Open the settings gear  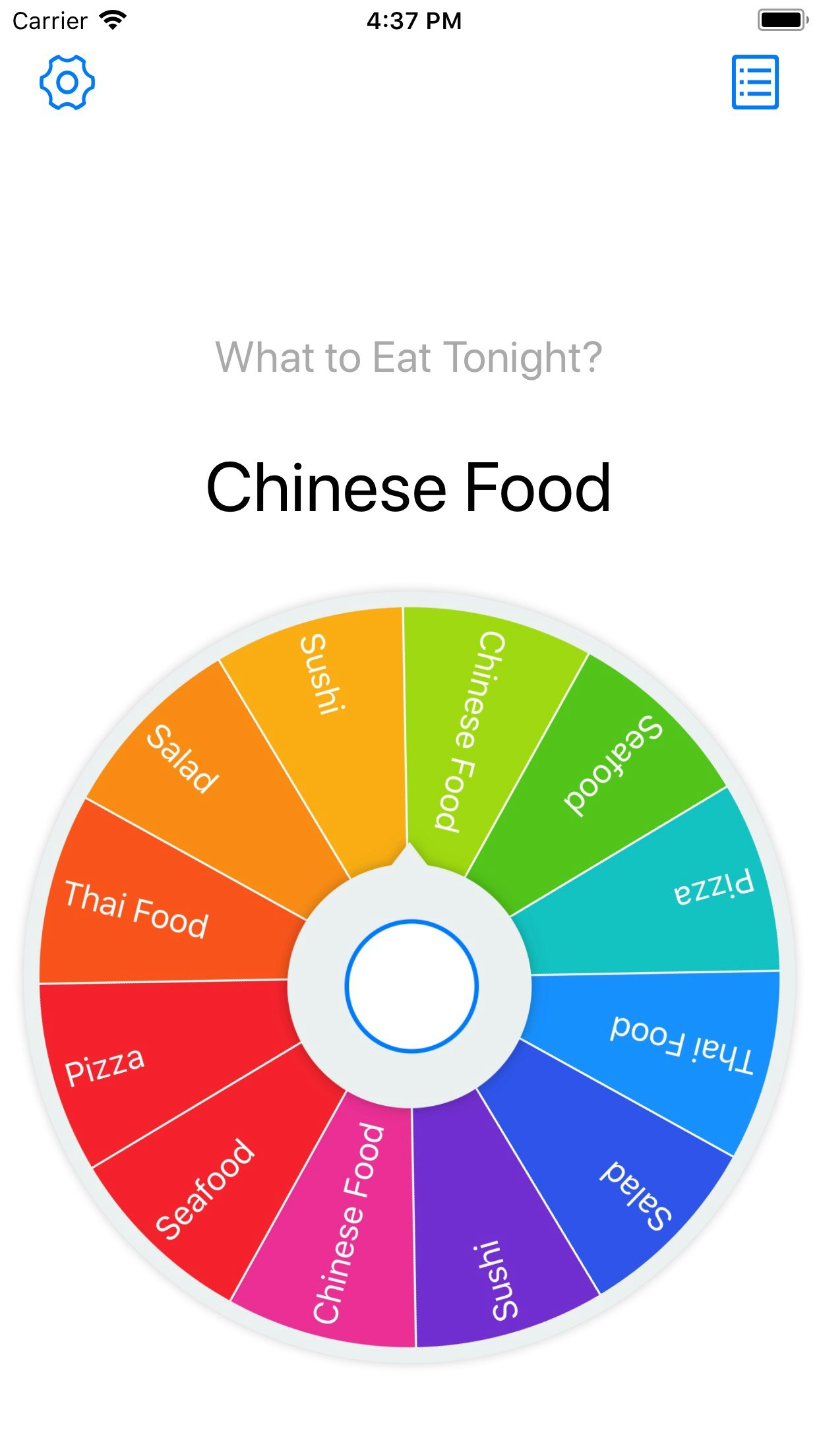(67, 82)
